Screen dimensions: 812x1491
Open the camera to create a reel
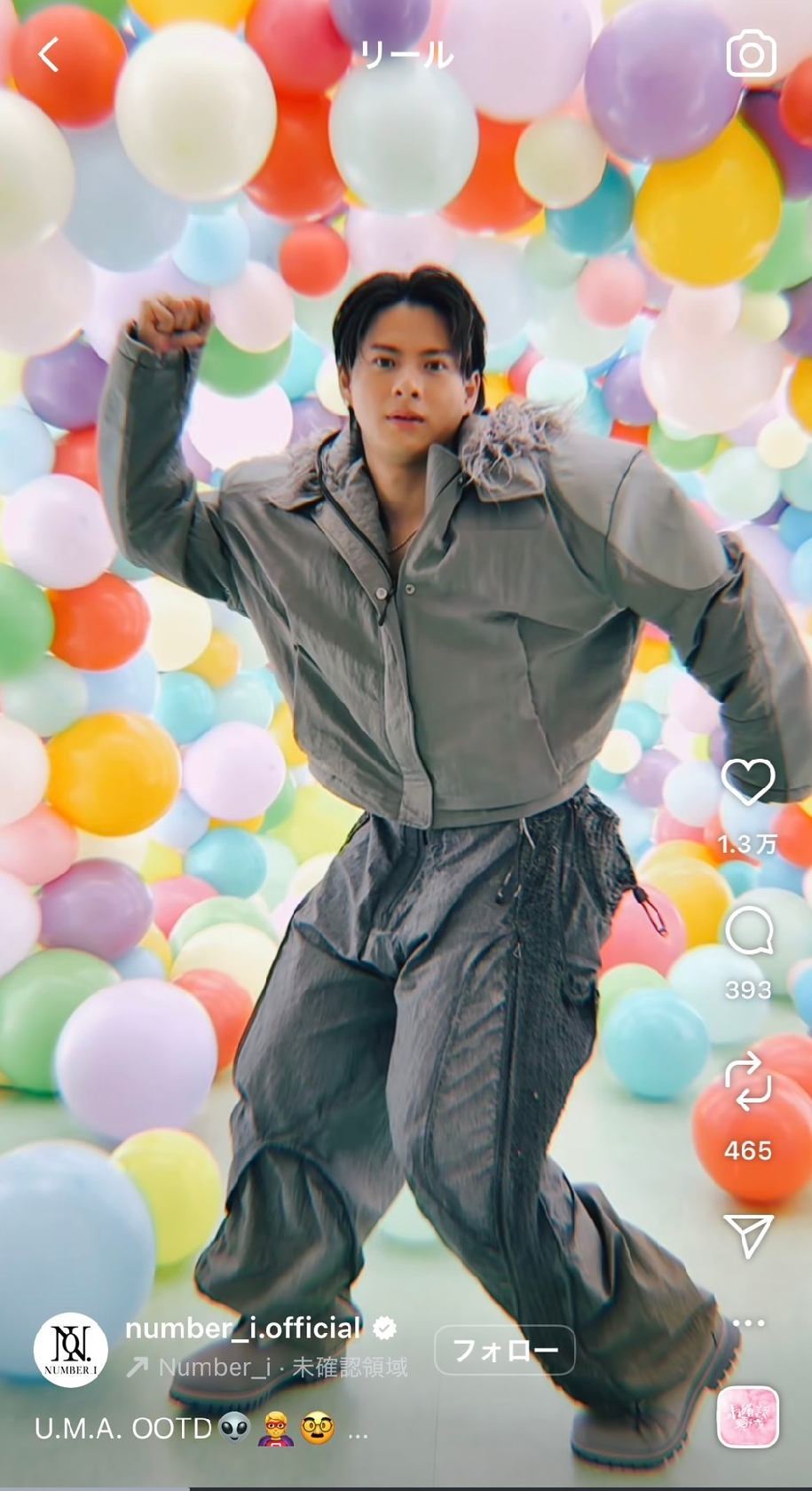click(x=751, y=55)
